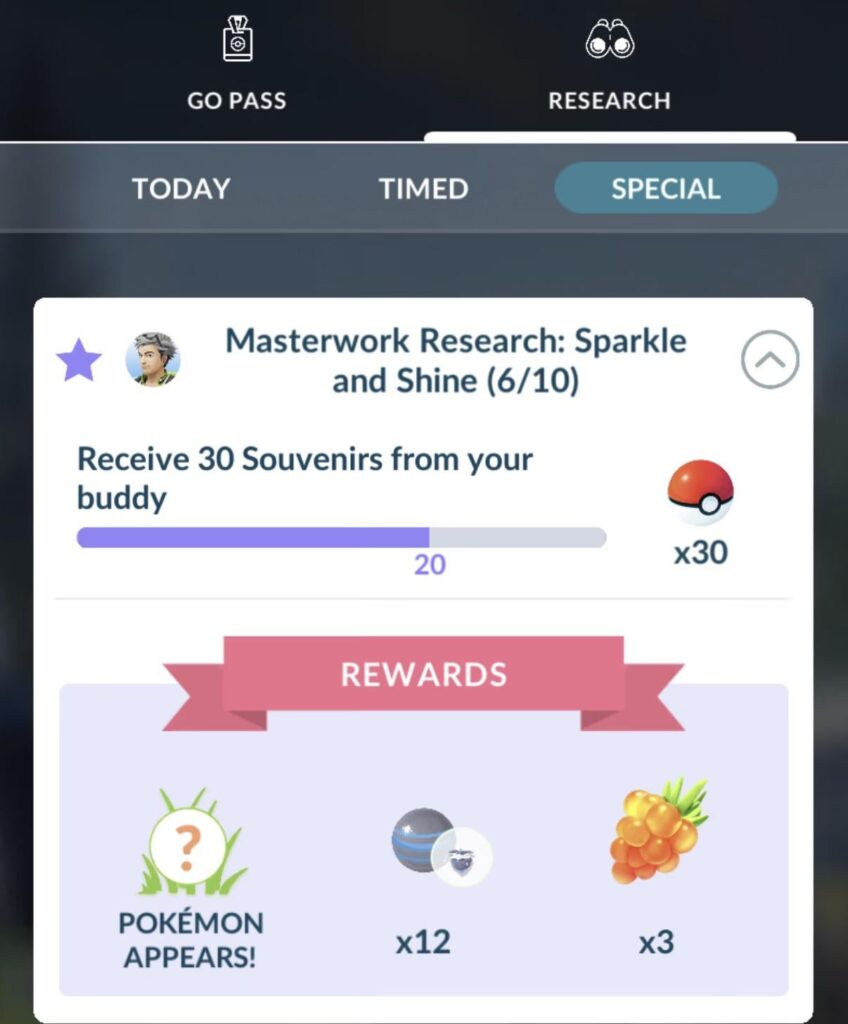Select the SPECIAL research tab

pyautogui.click(x=665, y=188)
